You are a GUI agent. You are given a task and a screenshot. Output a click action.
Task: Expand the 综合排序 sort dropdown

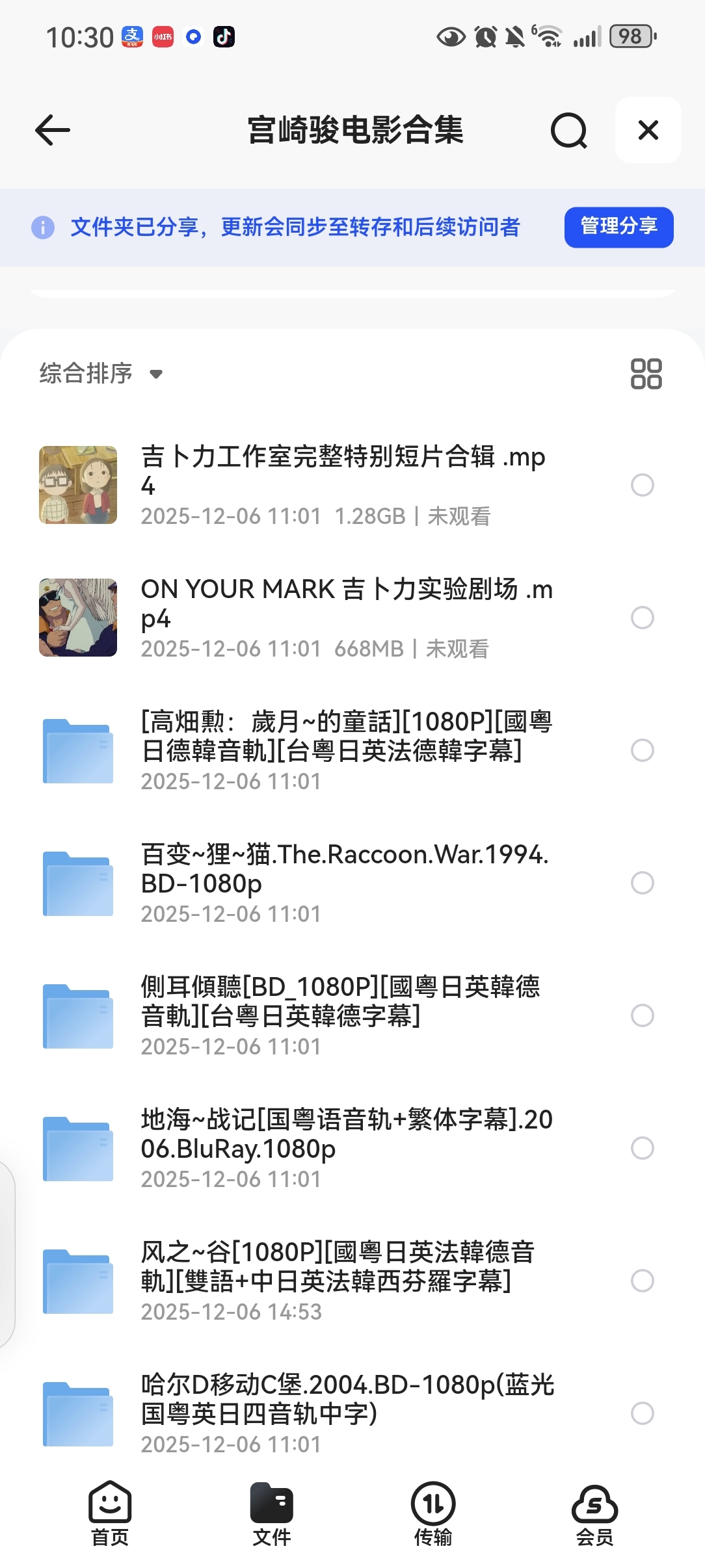(101, 374)
